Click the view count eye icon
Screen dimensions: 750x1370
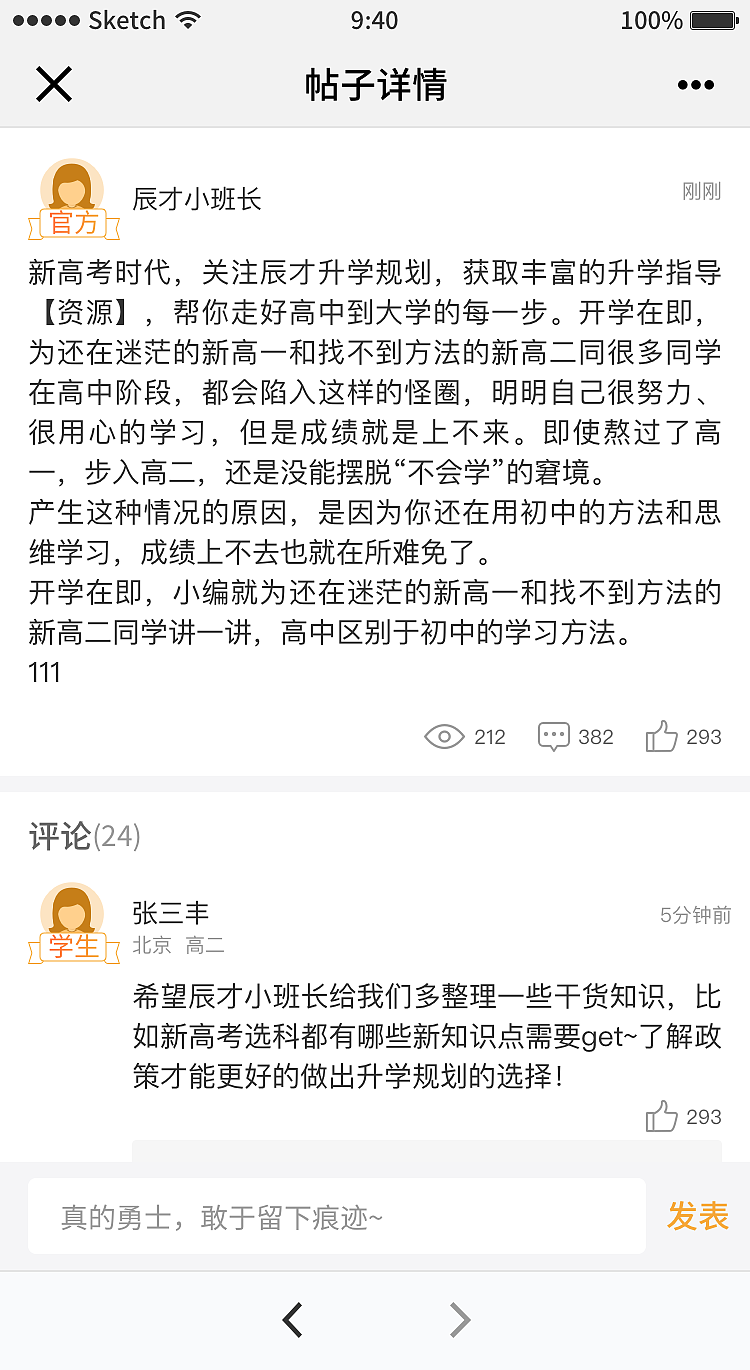click(443, 736)
